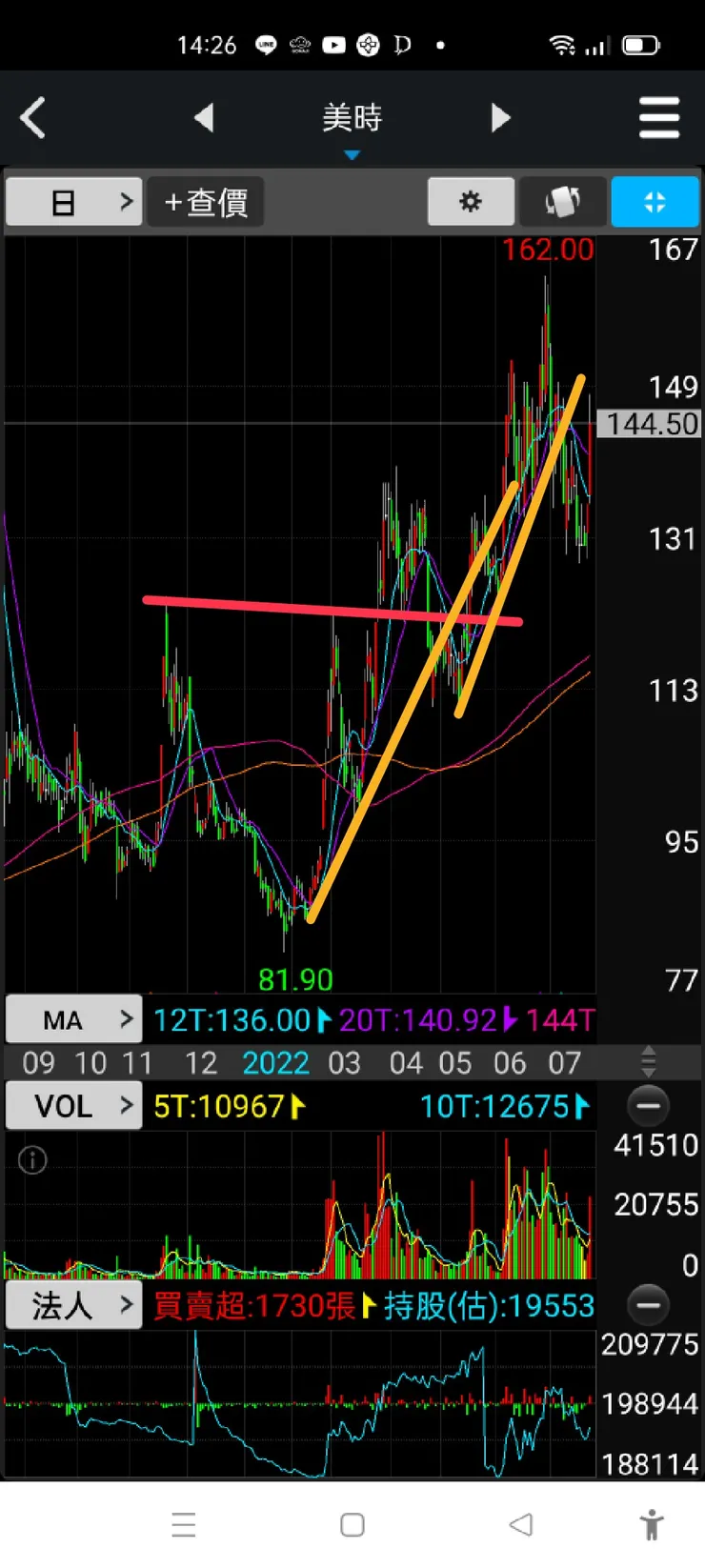Change the MA indicator selector
The width and height of the screenshot is (705, 1568).
pyautogui.click(x=74, y=1020)
